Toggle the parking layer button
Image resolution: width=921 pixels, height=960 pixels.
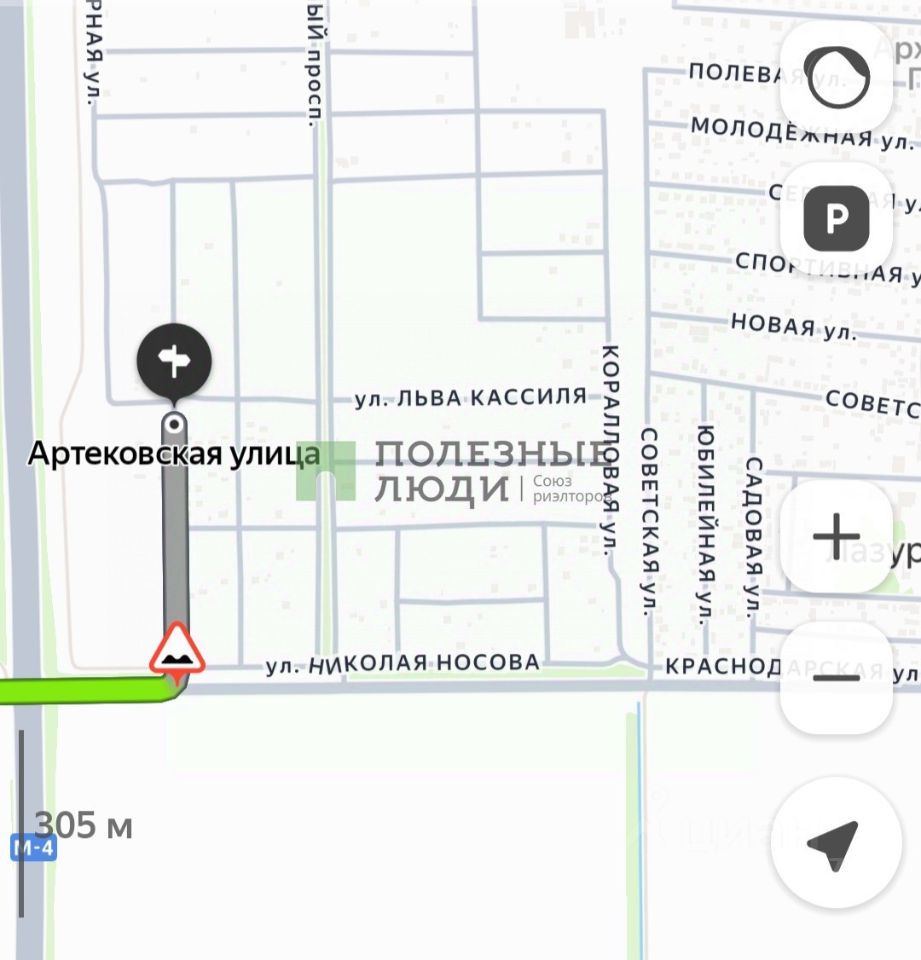coord(836,218)
